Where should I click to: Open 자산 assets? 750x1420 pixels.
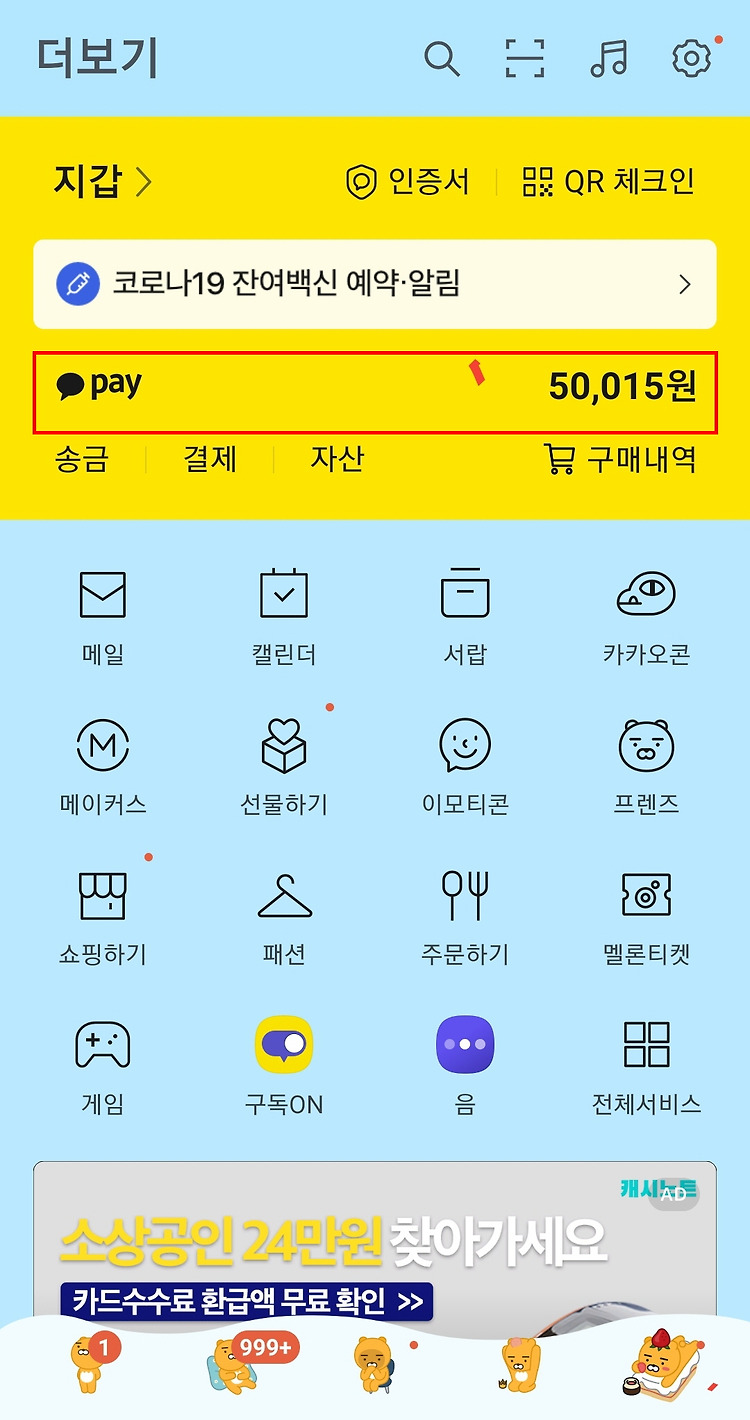(x=337, y=459)
